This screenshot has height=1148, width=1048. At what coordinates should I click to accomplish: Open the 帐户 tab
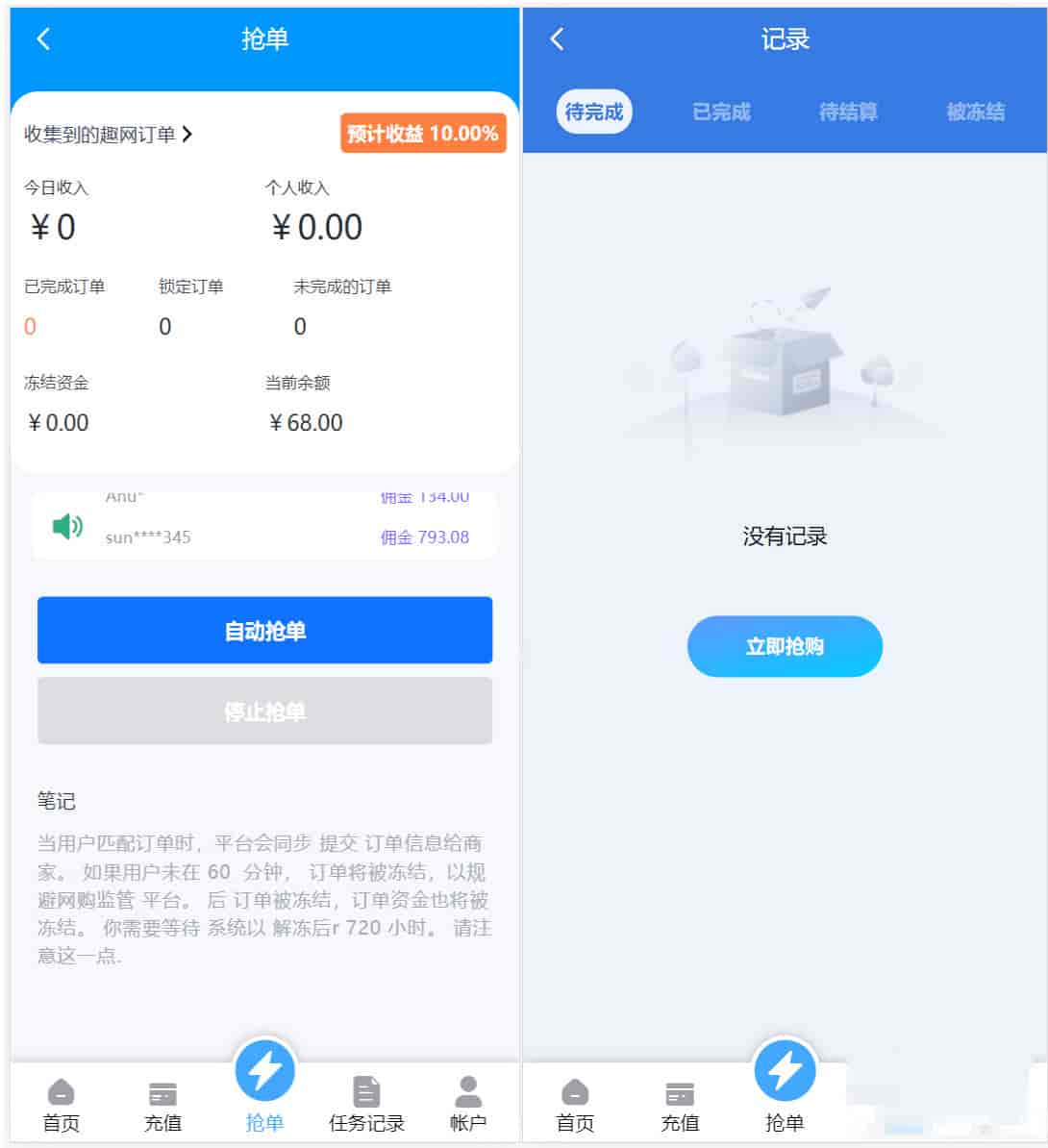coord(468,1104)
